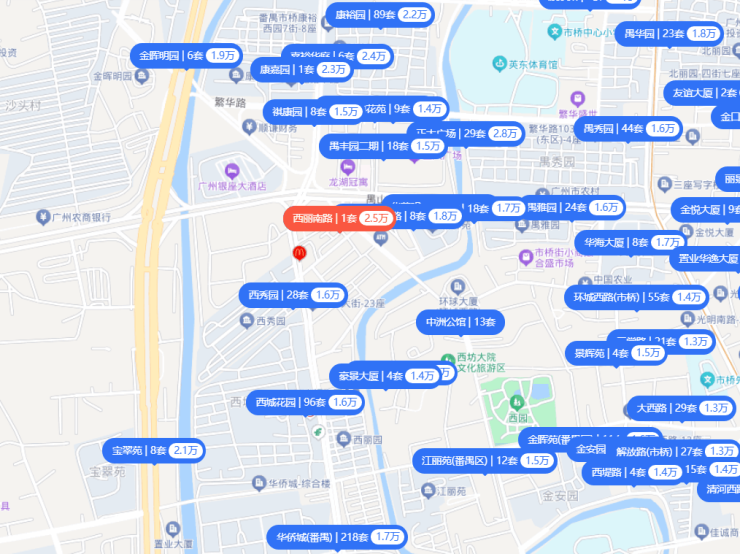740x554 pixels.
Task: Select the 华海大厦 8套 marker
Action: click(x=633, y=242)
